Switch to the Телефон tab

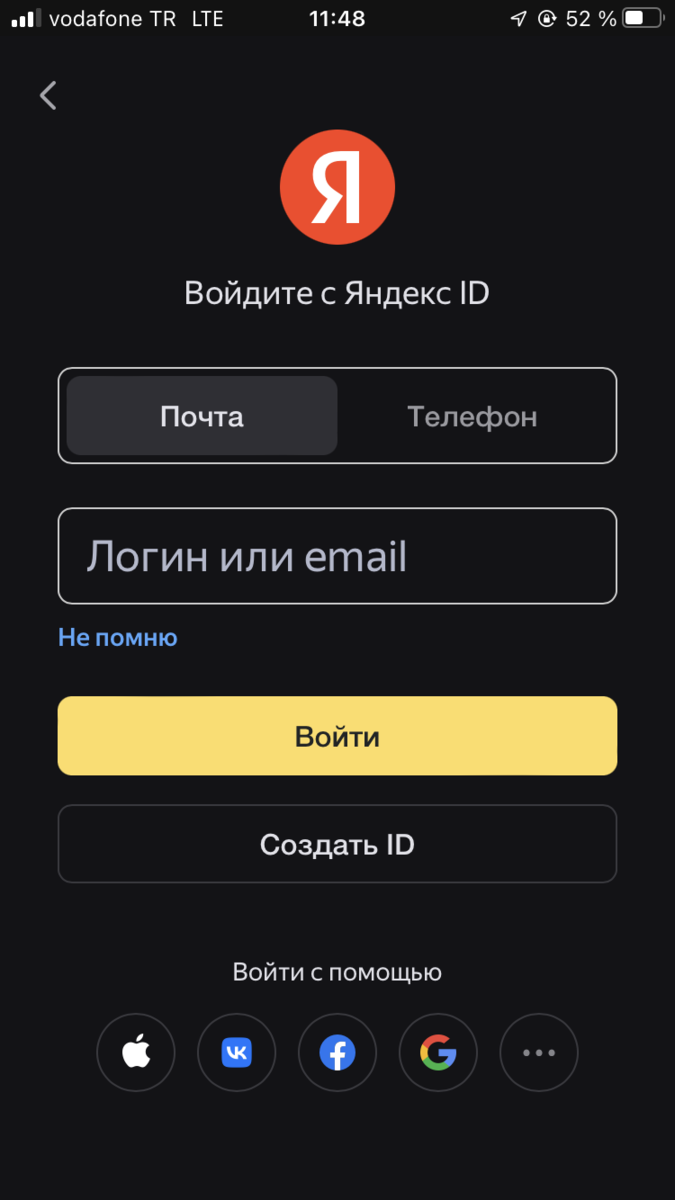point(472,416)
